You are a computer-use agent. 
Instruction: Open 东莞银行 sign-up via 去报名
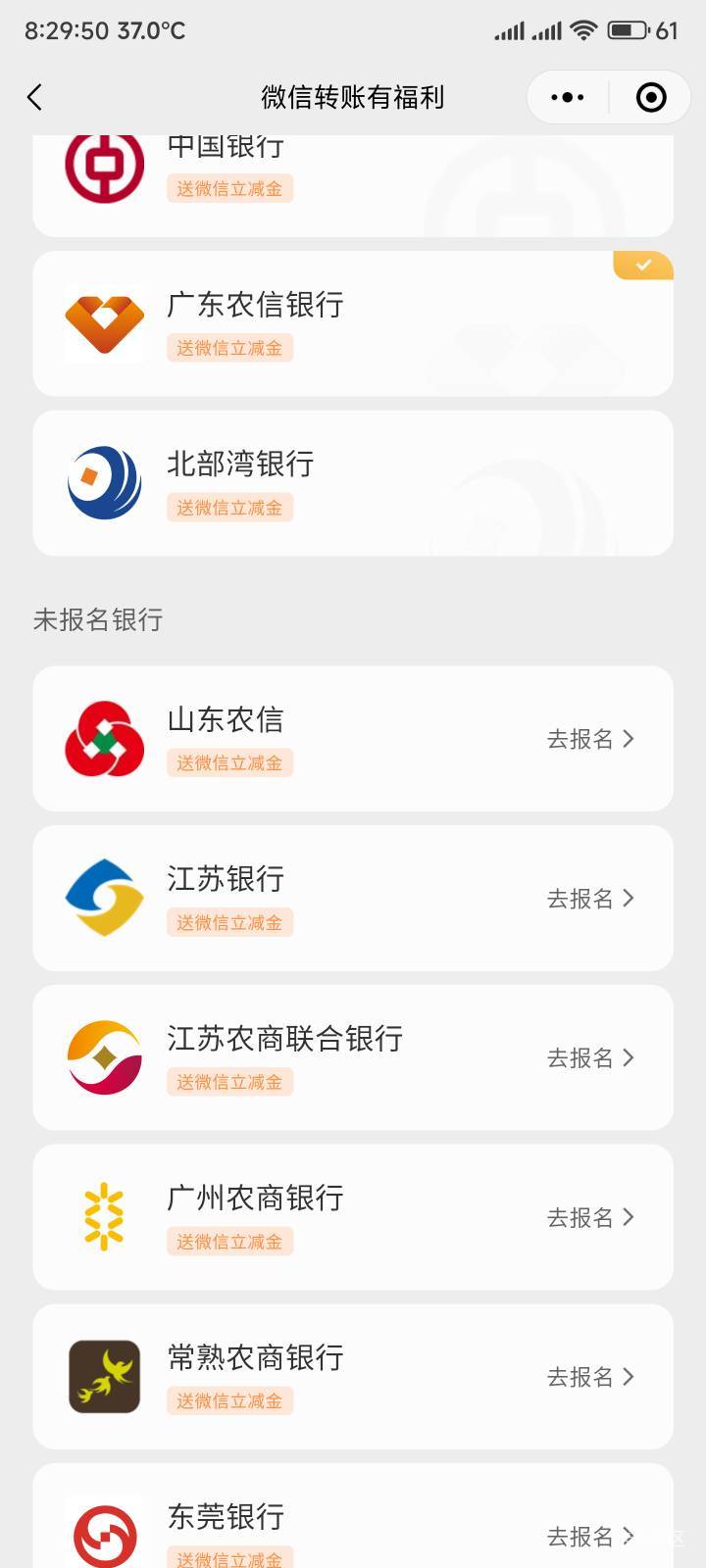pos(590,1537)
